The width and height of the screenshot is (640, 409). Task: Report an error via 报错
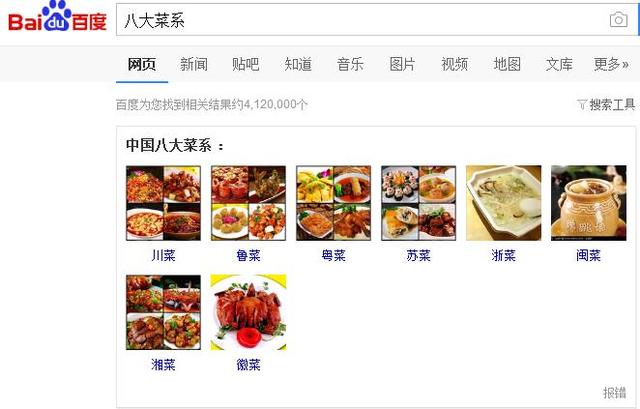(x=614, y=392)
